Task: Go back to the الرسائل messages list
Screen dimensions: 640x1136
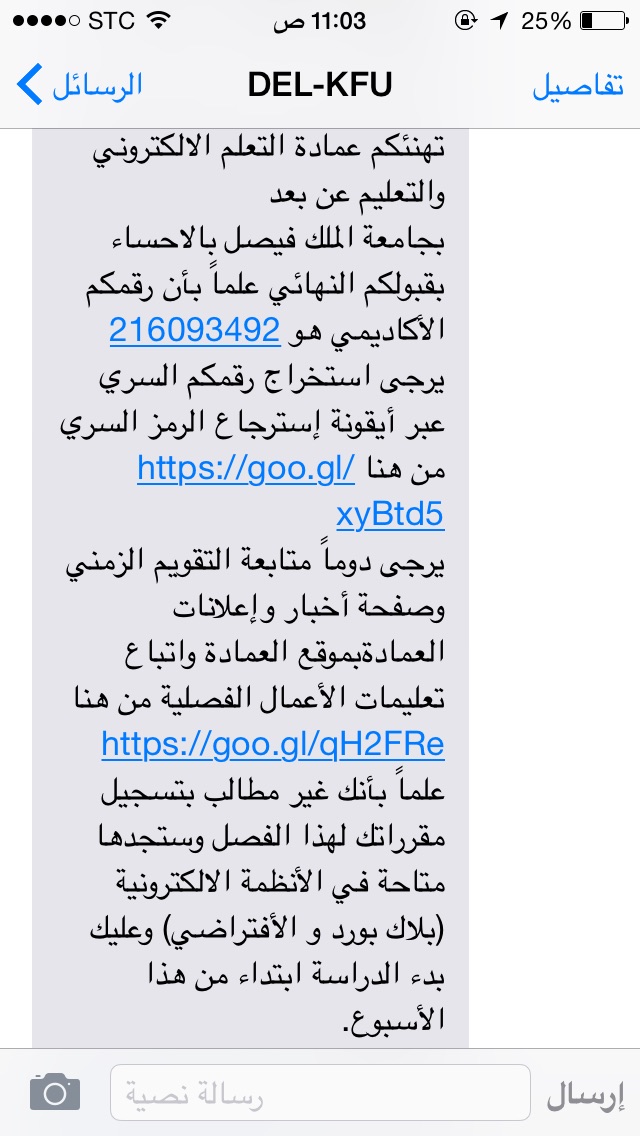Action: tap(80, 84)
